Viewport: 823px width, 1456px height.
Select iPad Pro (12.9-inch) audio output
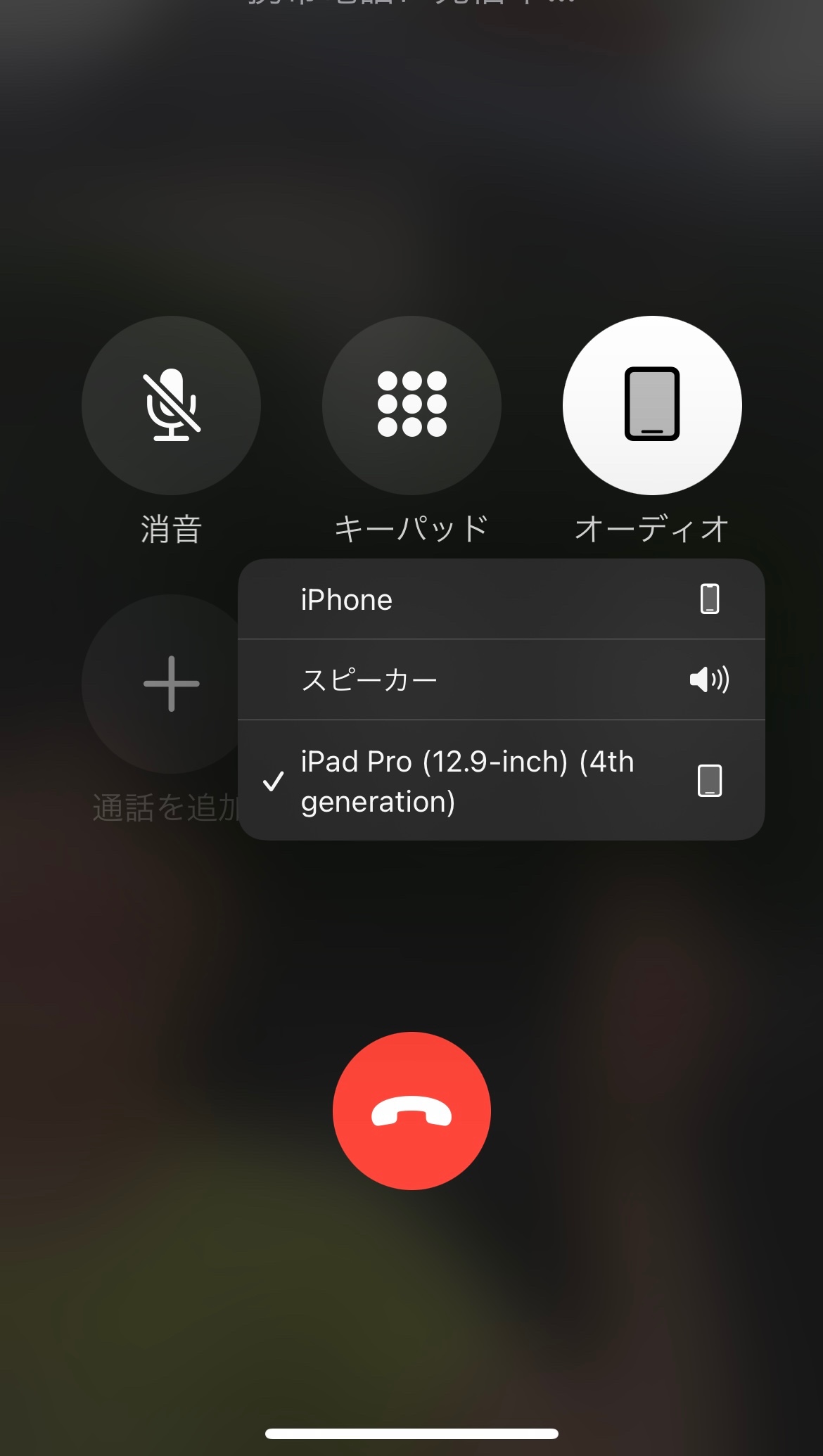[501, 781]
